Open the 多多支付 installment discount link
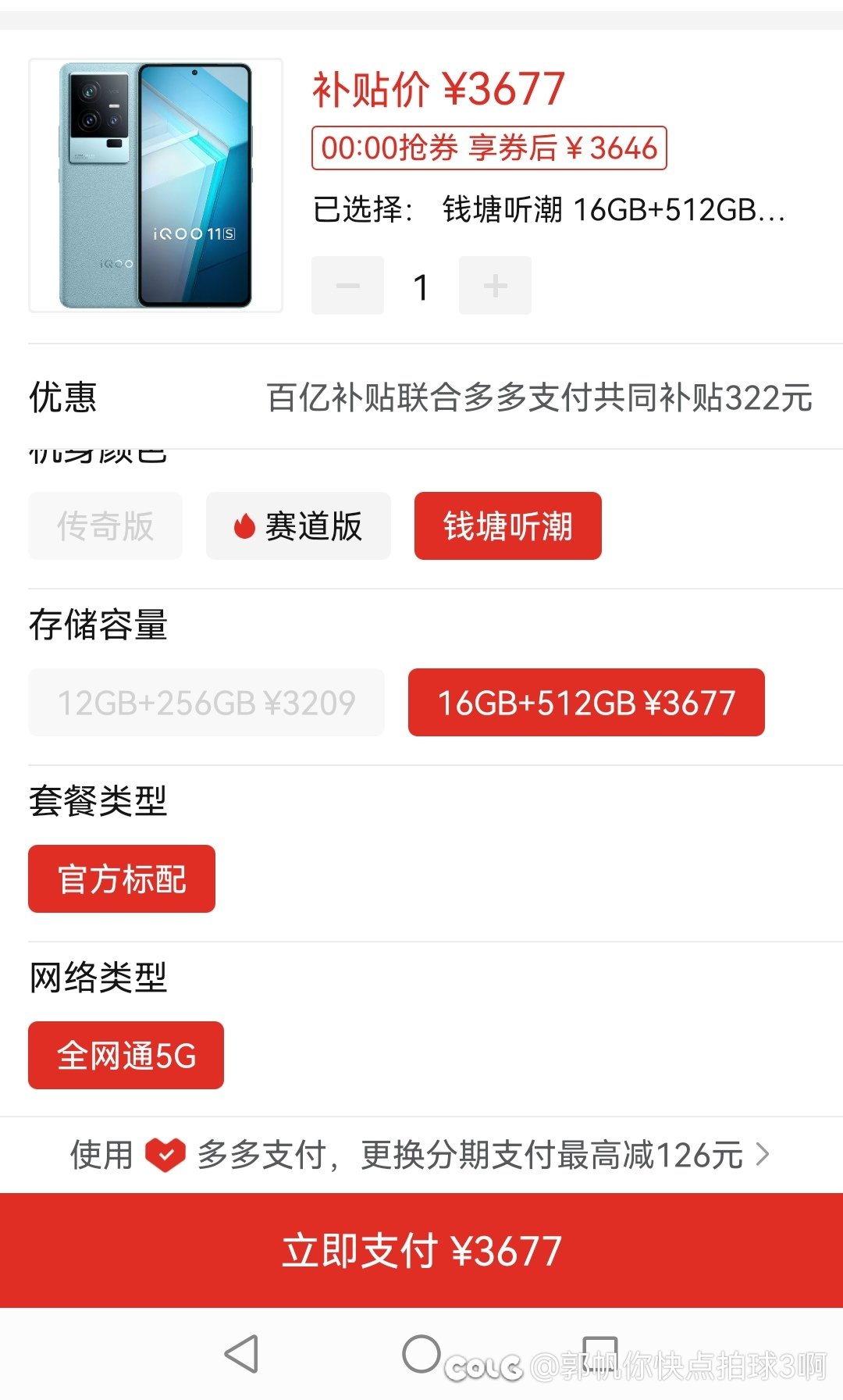 point(421,1155)
